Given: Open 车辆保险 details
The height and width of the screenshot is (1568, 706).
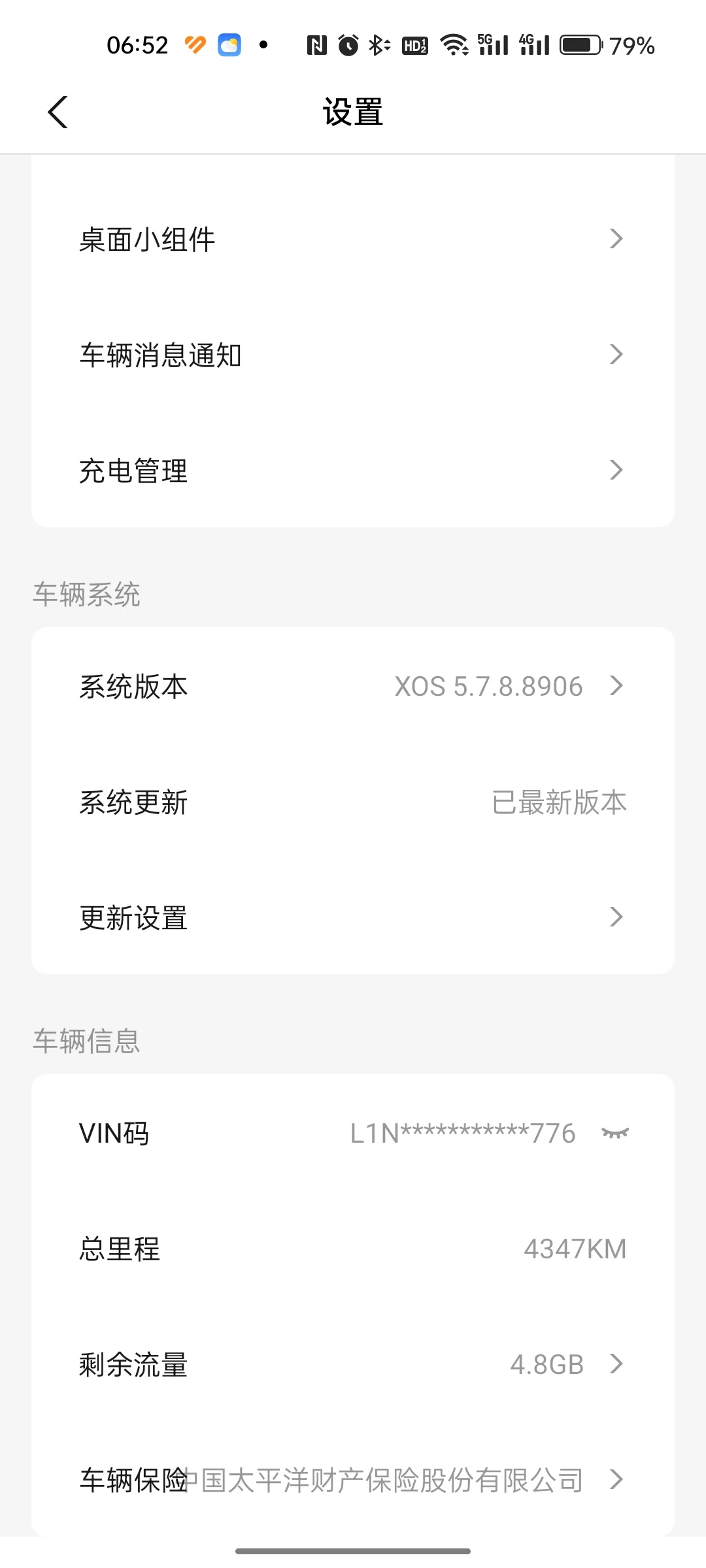Looking at the screenshot, I should tap(353, 1480).
